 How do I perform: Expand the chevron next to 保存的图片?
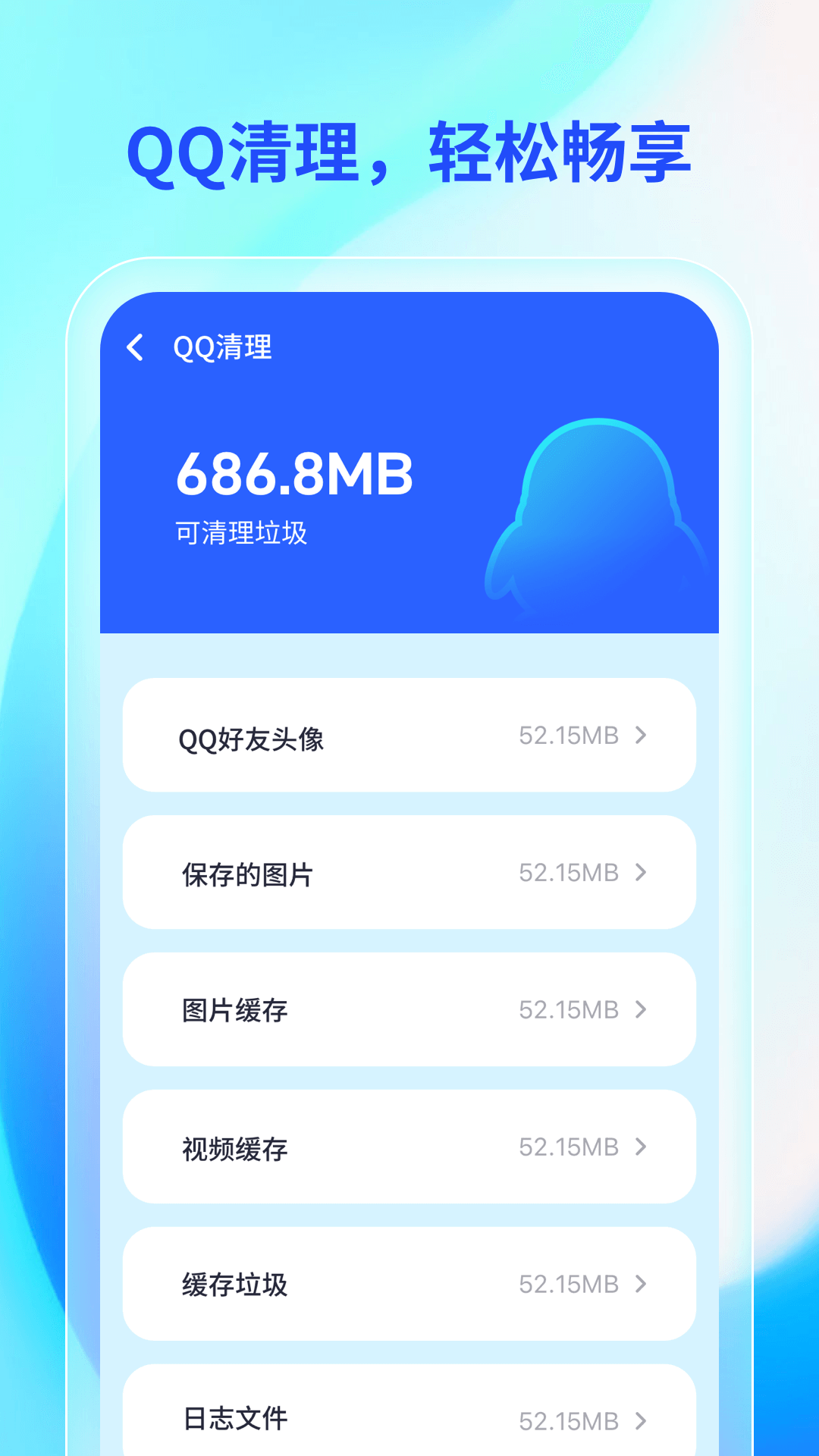(642, 872)
